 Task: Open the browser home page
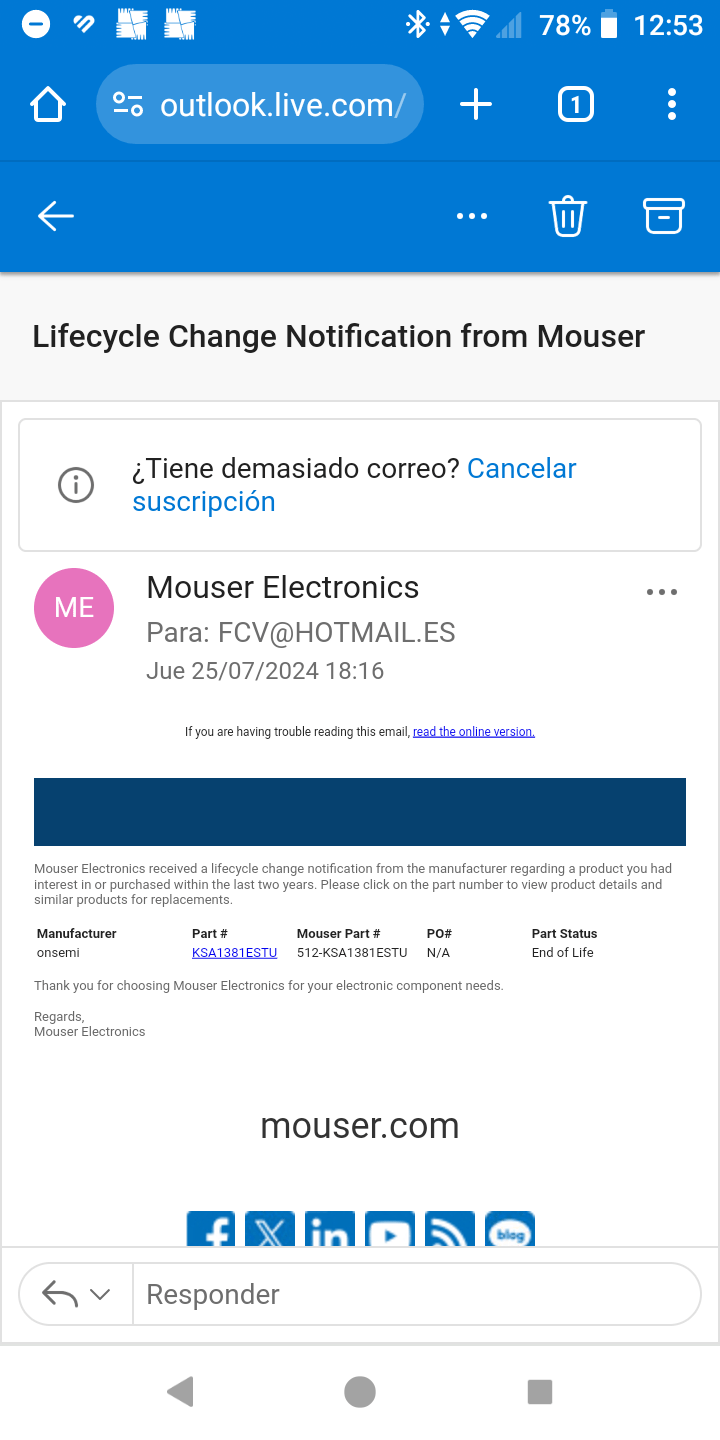48,104
